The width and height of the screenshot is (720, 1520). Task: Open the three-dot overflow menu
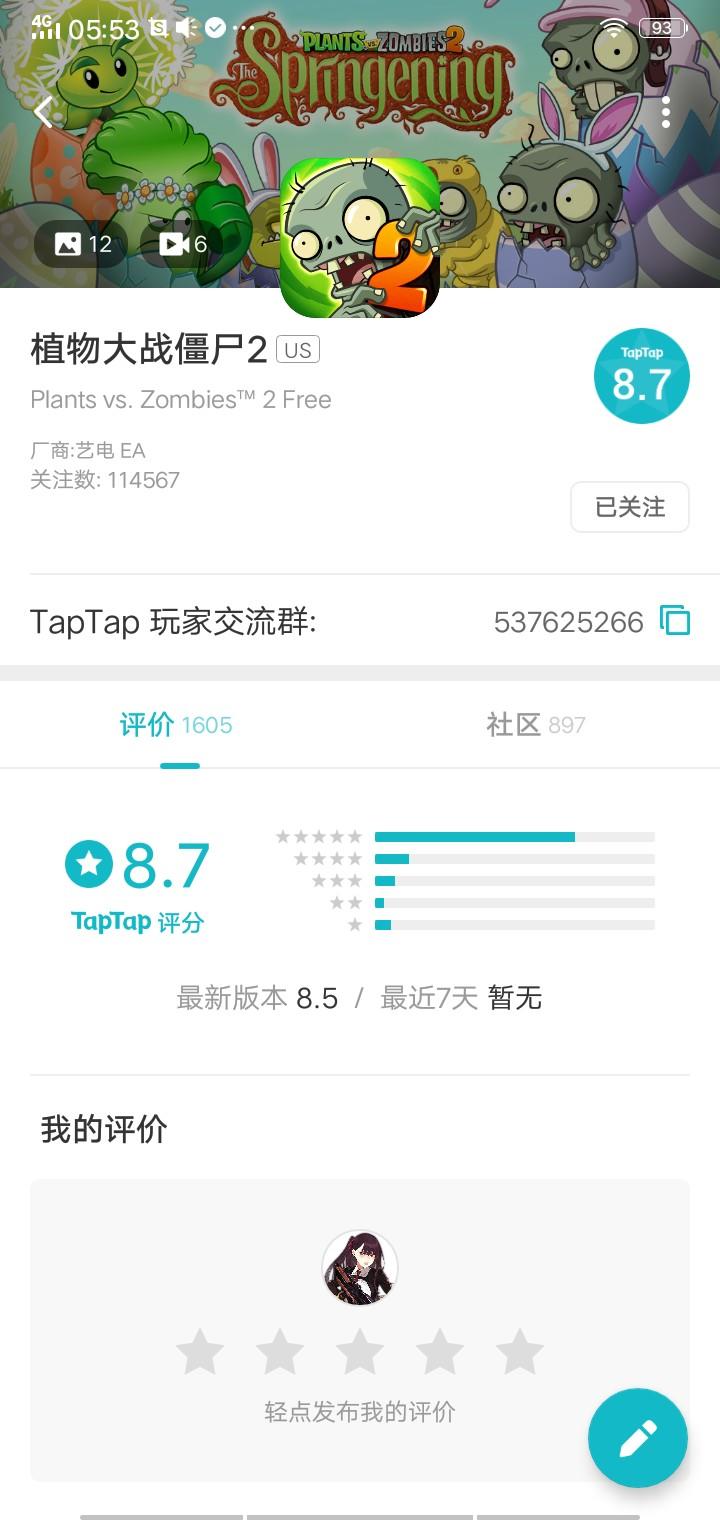click(666, 112)
